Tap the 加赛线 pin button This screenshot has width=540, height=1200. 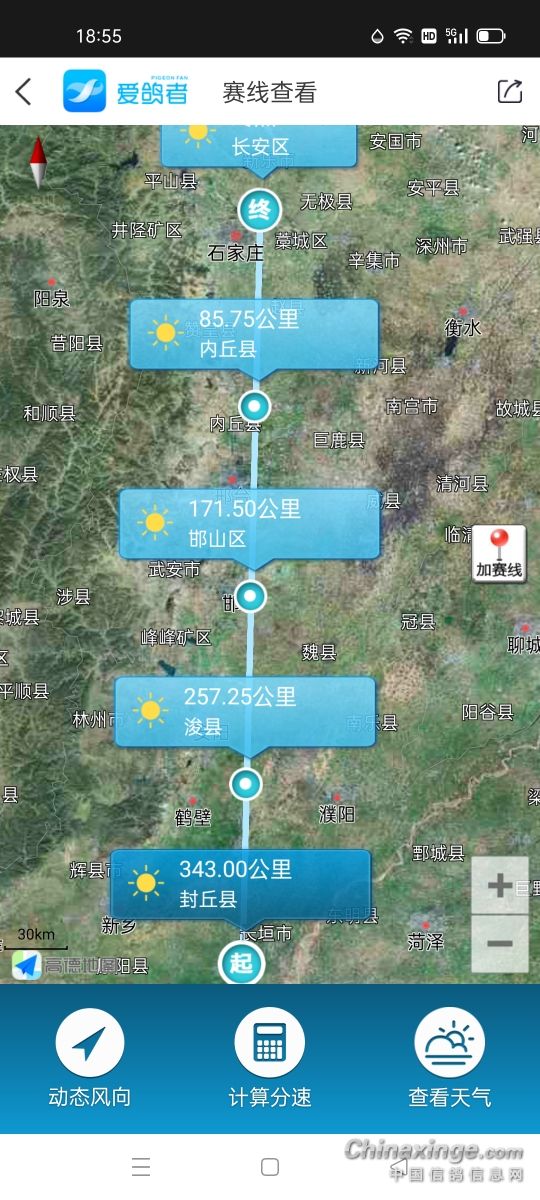pyautogui.click(x=499, y=553)
